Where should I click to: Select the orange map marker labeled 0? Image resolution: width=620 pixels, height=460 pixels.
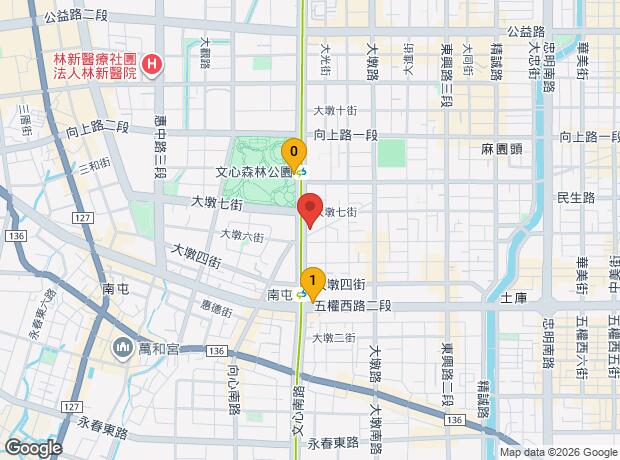click(294, 155)
